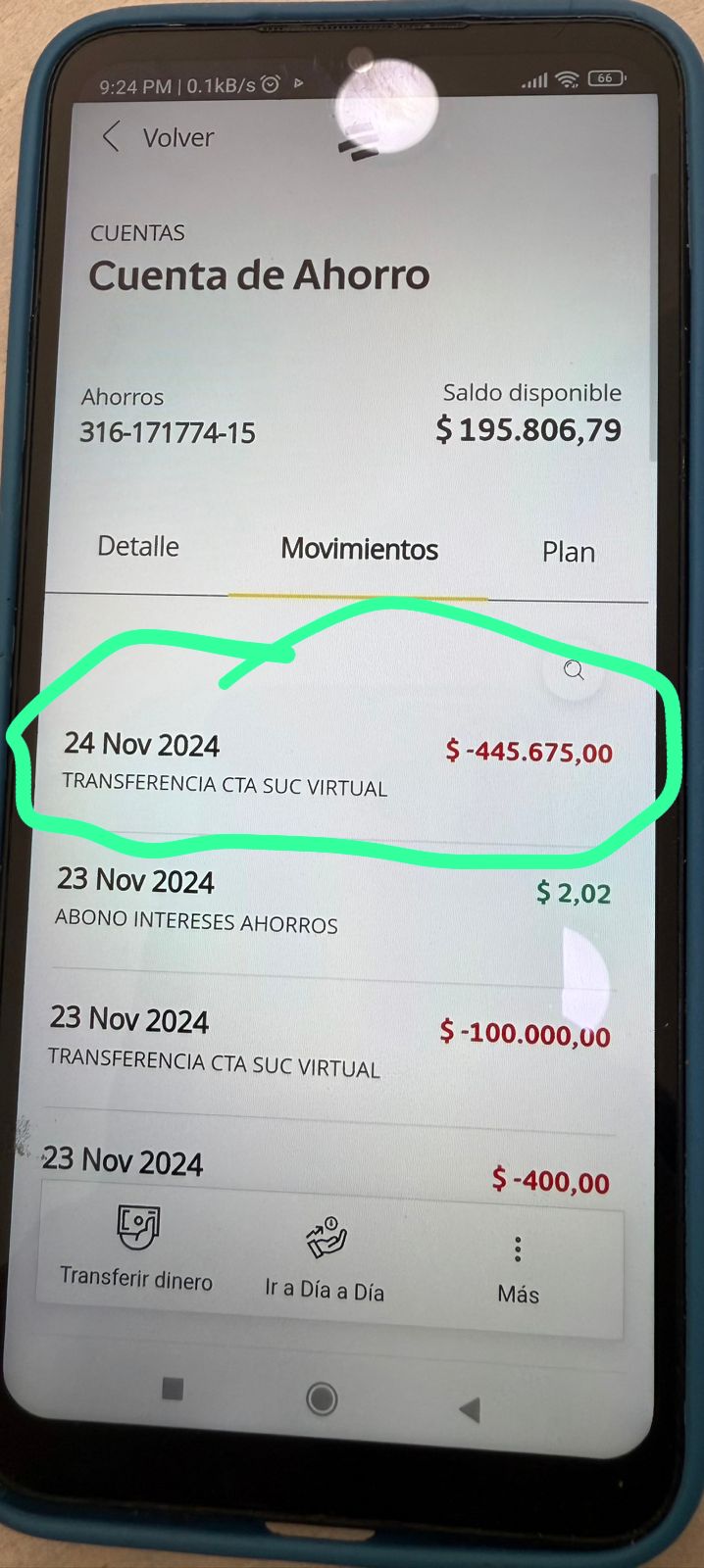704x1568 pixels.
Task: Open the Más options menu
Action: click(518, 1266)
